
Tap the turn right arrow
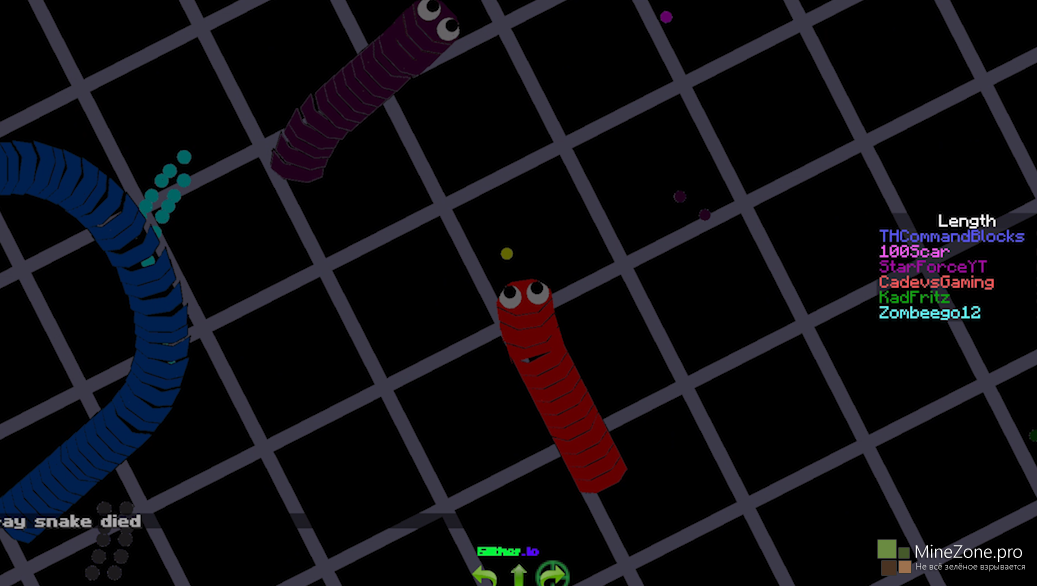(552, 575)
